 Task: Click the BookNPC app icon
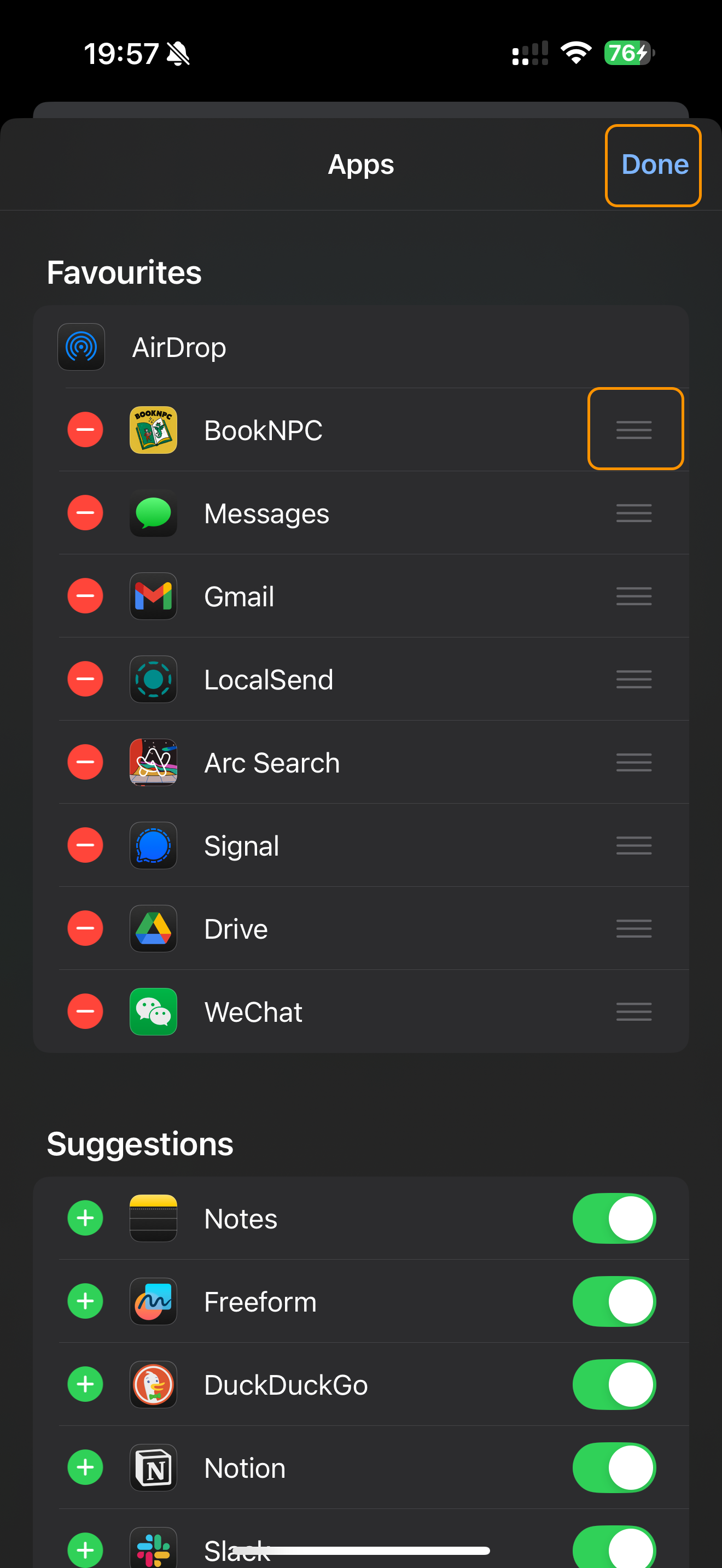153,429
